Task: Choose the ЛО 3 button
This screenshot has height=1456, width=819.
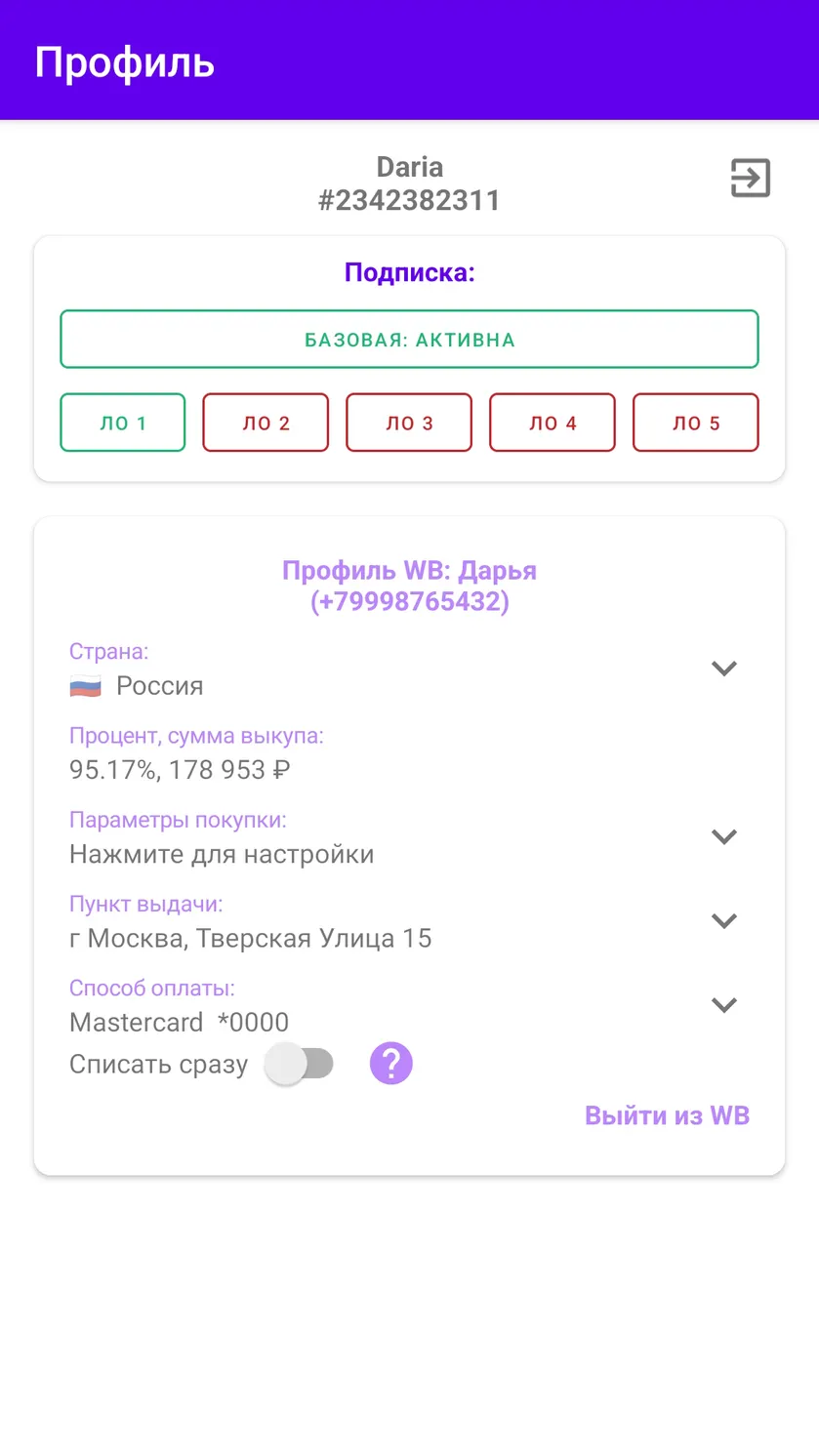Action: [409, 423]
